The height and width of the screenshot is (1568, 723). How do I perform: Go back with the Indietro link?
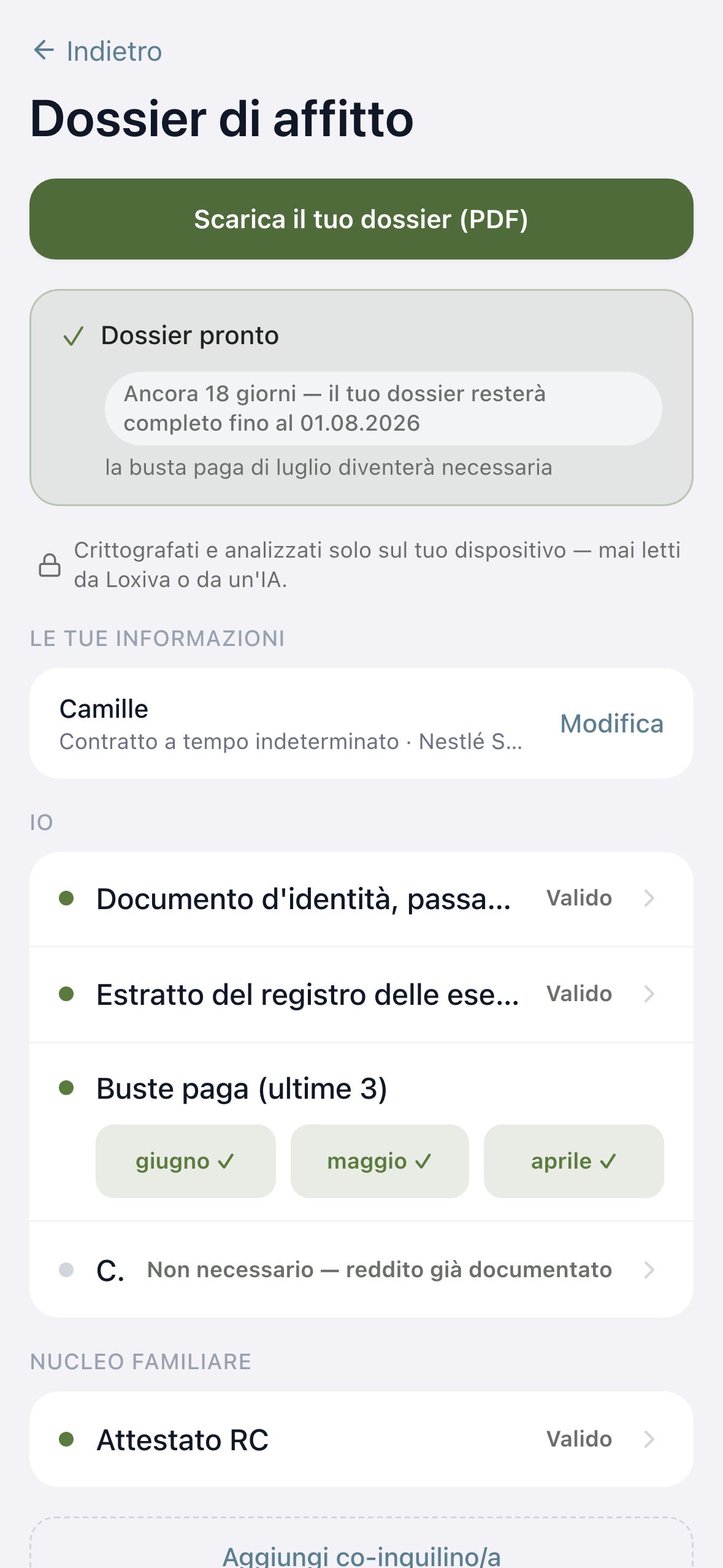pyautogui.click(x=98, y=51)
